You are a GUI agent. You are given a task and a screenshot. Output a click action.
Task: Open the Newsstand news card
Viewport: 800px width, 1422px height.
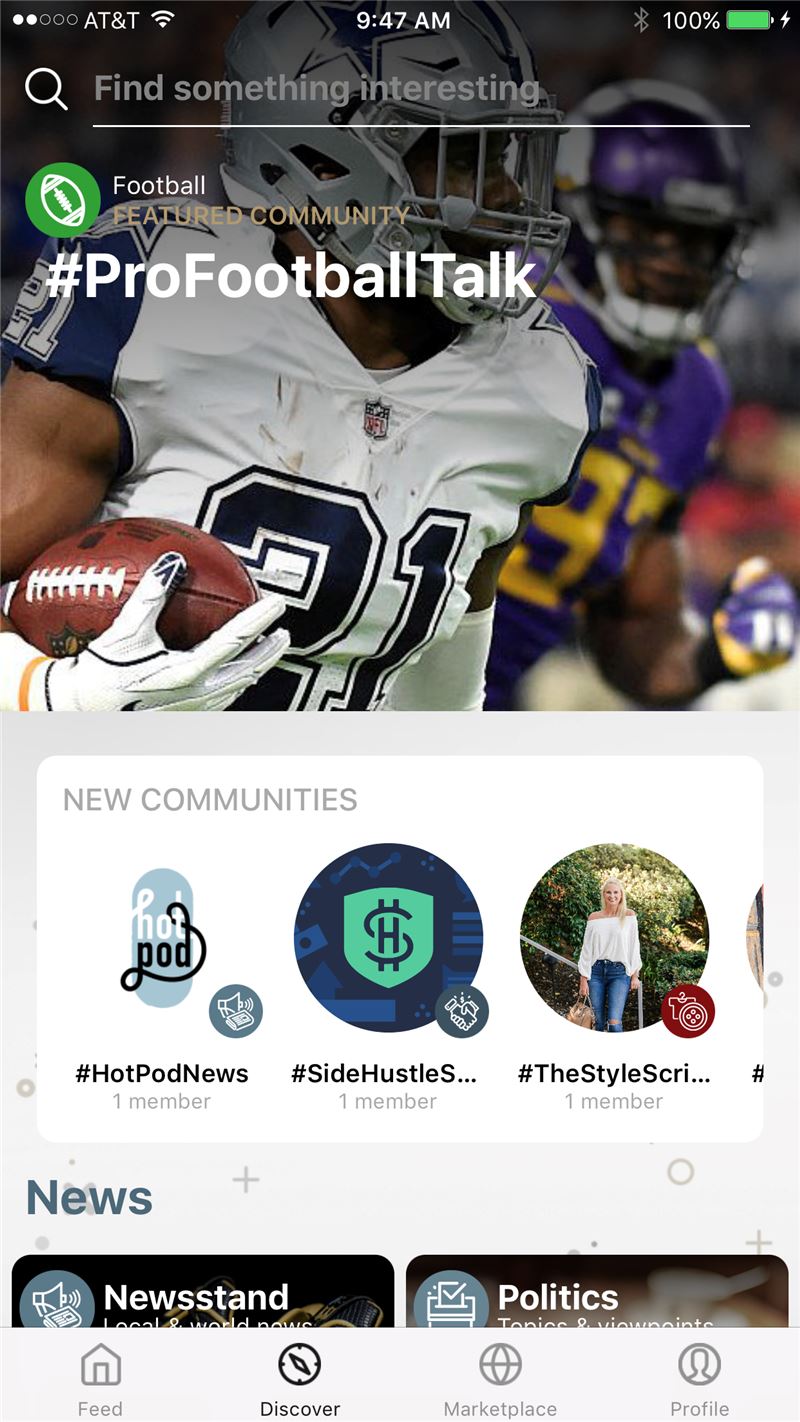click(203, 1292)
